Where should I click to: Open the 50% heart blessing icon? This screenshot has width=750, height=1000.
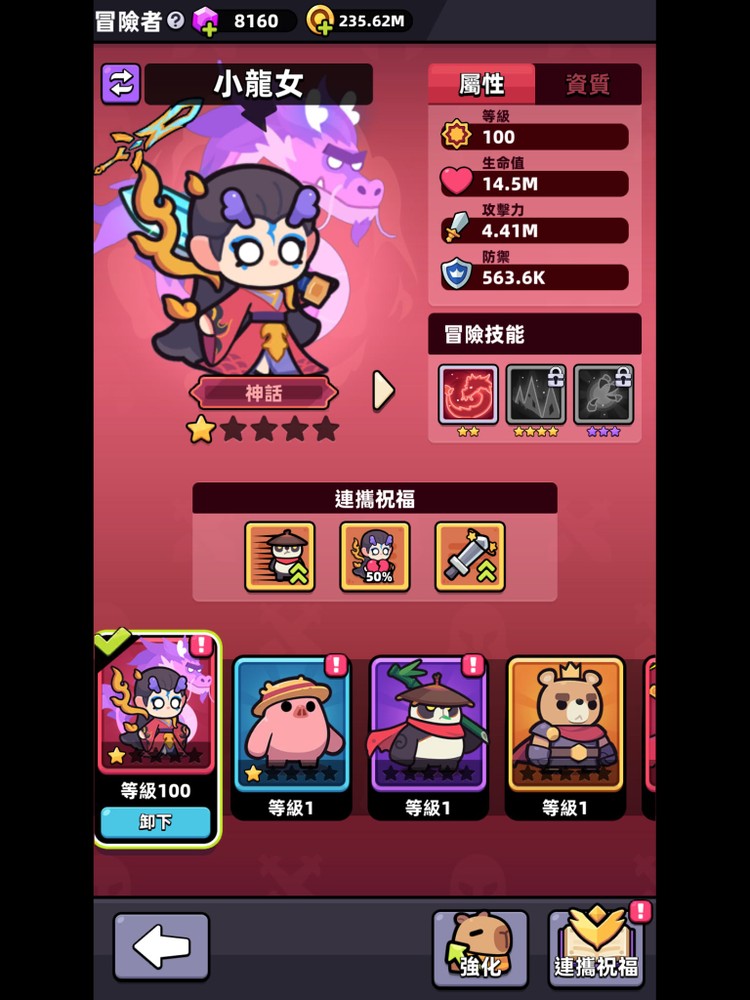[x=375, y=557]
